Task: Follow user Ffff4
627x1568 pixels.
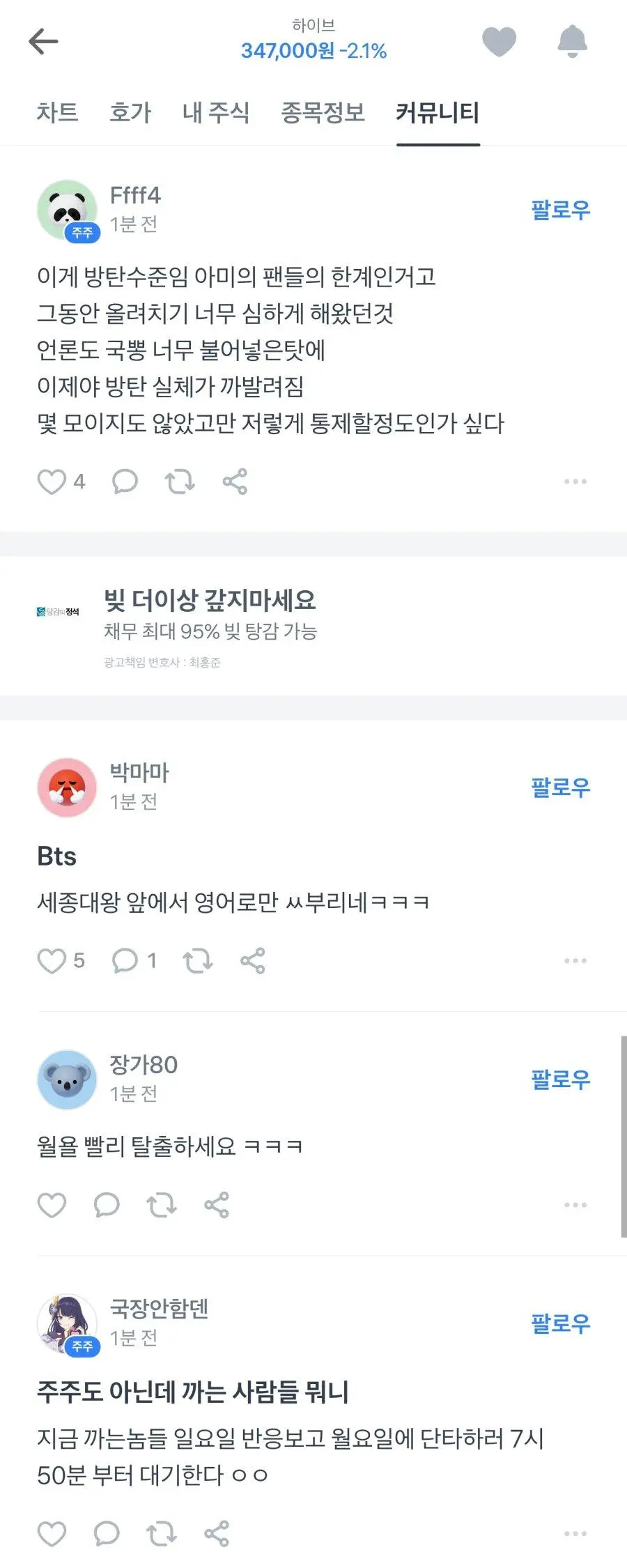Action: click(559, 210)
